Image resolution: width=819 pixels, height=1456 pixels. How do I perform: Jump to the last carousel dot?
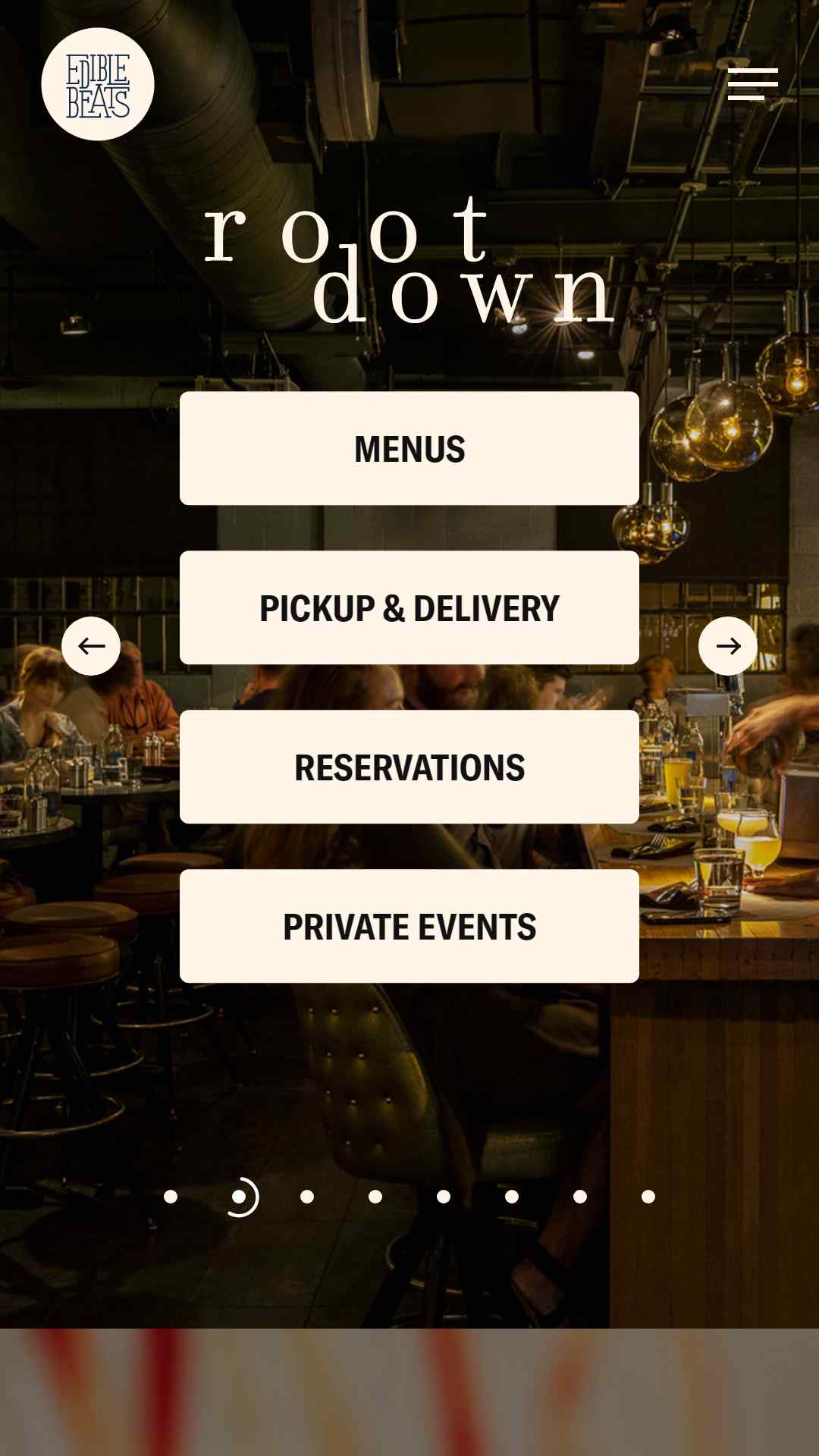pos(648,1197)
